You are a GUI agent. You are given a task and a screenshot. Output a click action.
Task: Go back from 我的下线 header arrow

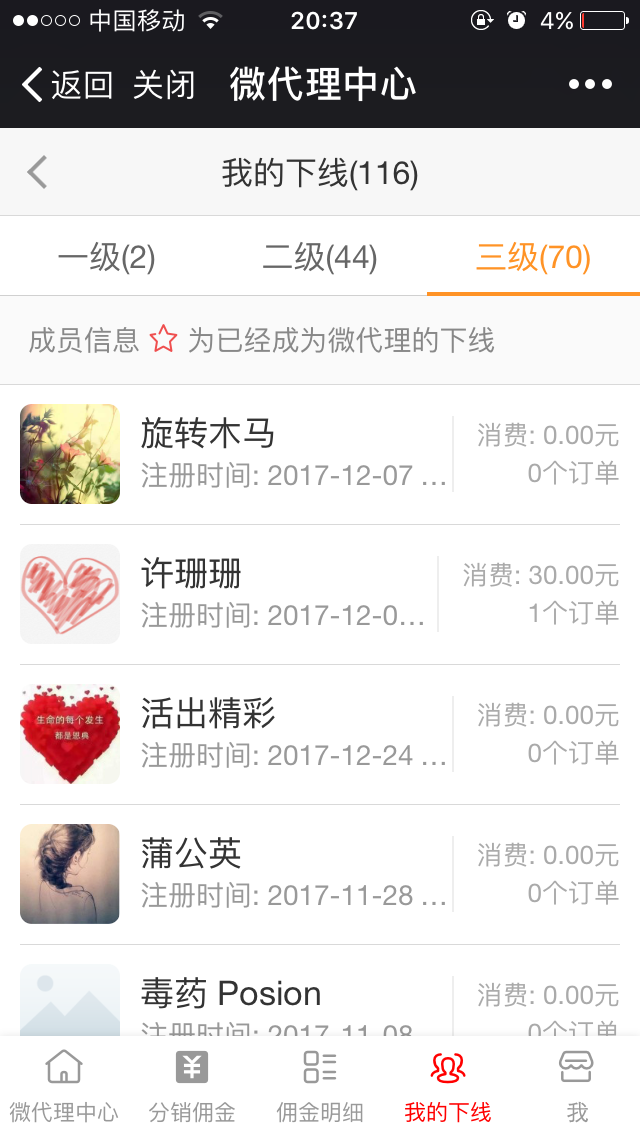pyautogui.click(x=37, y=173)
